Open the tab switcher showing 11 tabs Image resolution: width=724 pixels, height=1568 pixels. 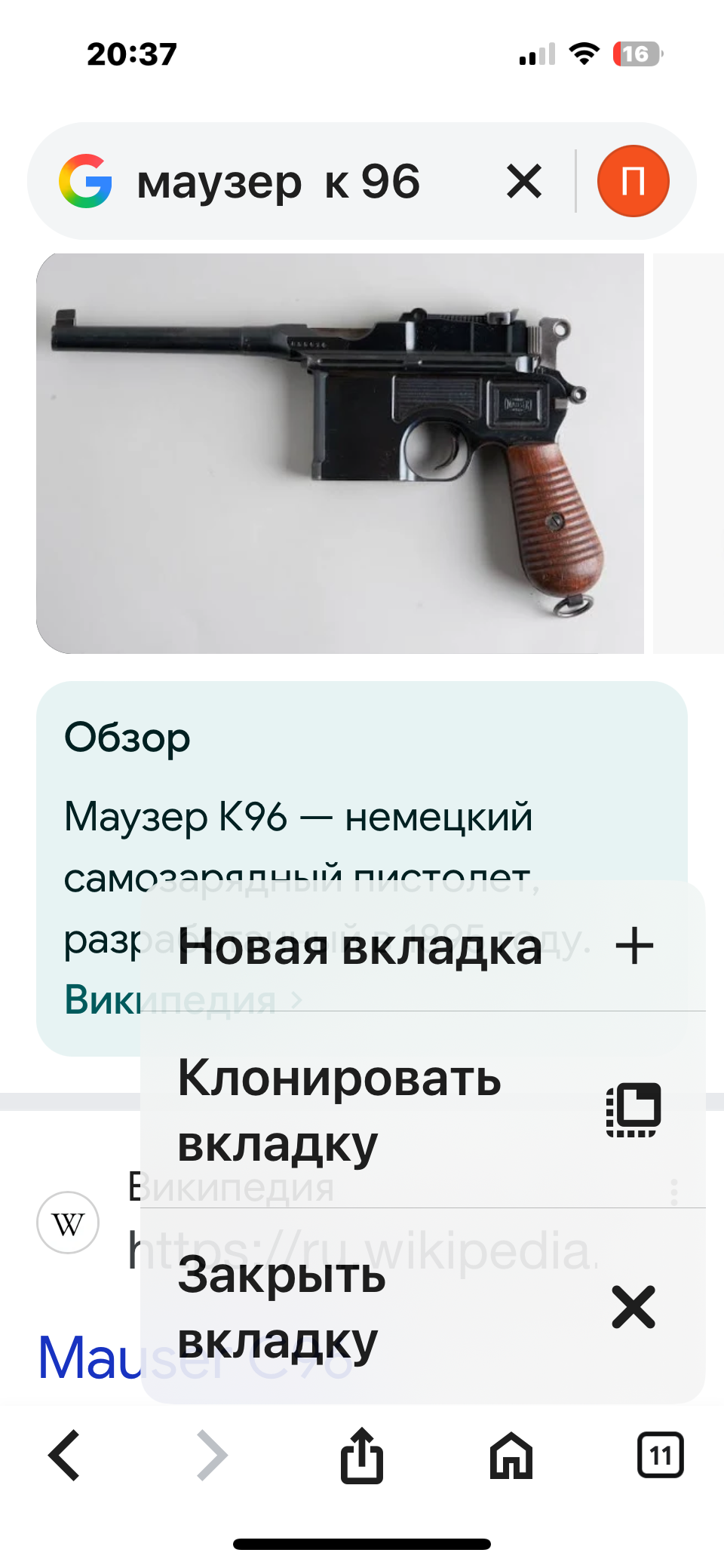tap(660, 1456)
